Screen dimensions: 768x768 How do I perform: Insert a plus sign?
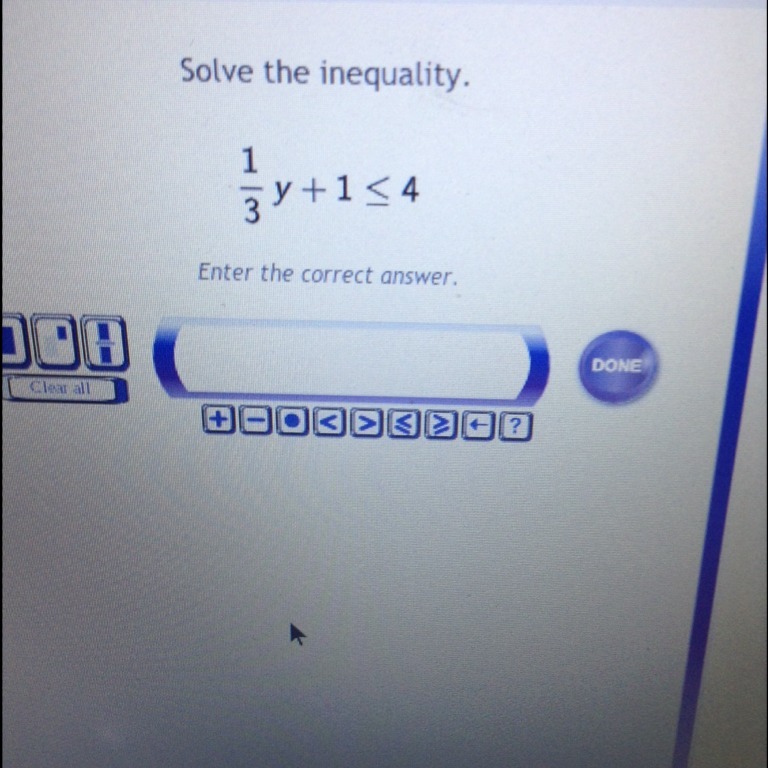click(x=219, y=420)
